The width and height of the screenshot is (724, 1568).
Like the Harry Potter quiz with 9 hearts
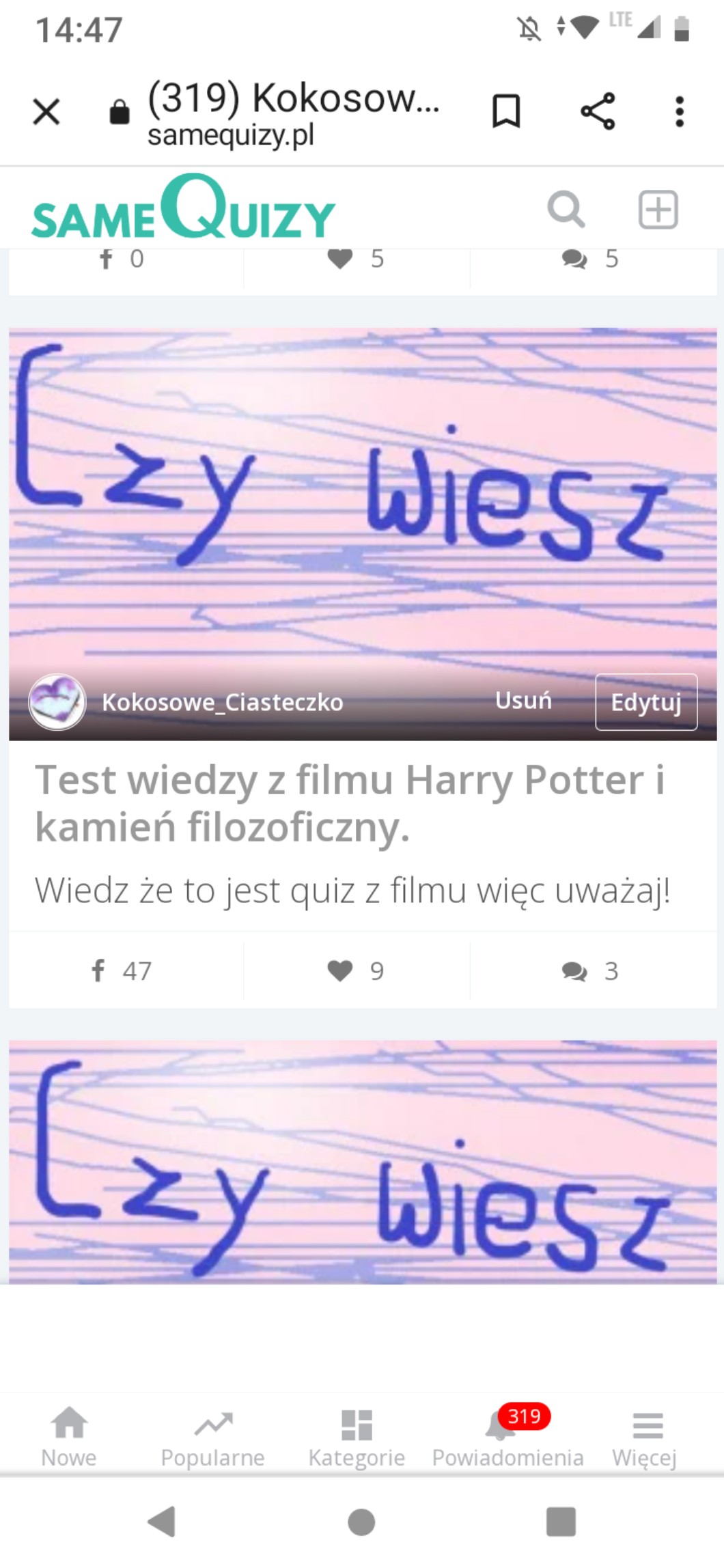click(355, 970)
